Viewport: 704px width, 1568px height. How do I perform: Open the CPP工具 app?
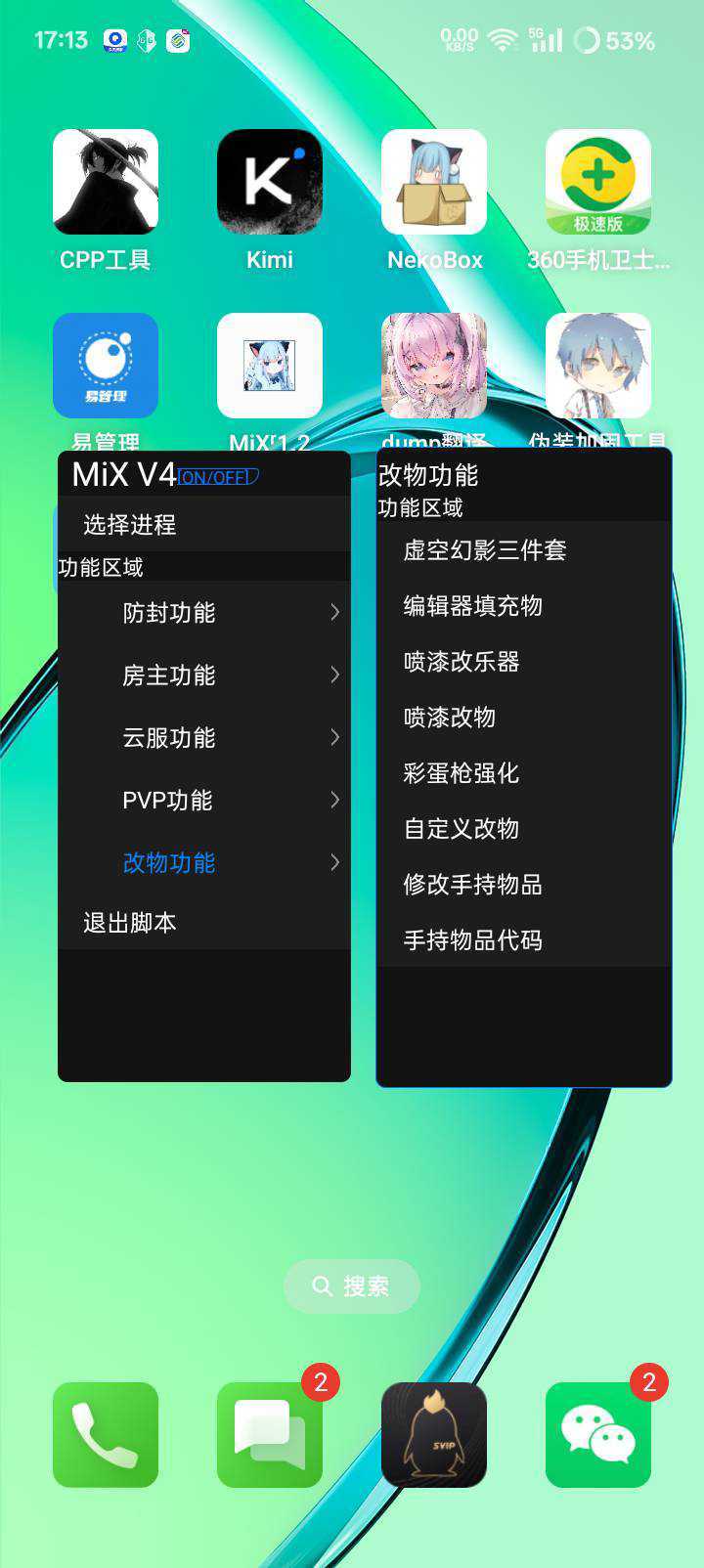click(106, 183)
